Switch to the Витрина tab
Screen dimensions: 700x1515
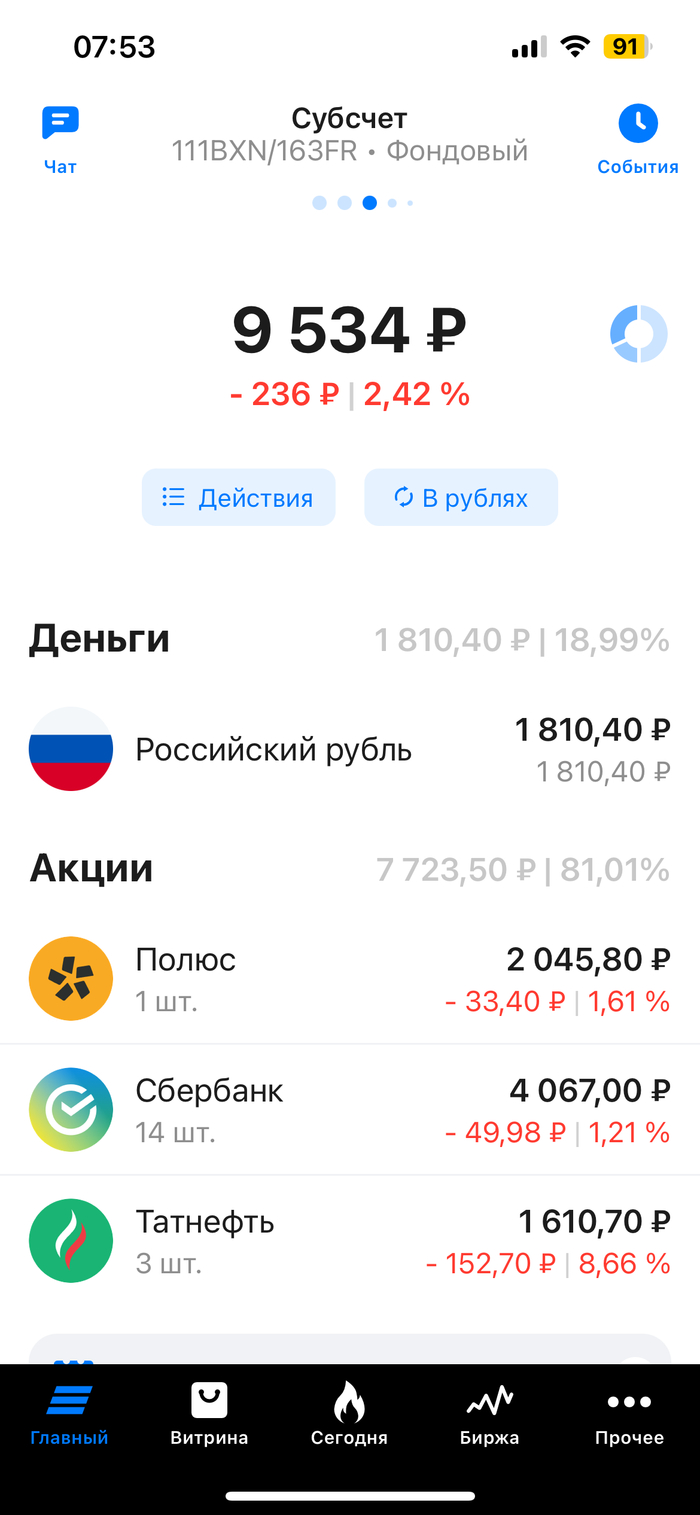[209, 1415]
